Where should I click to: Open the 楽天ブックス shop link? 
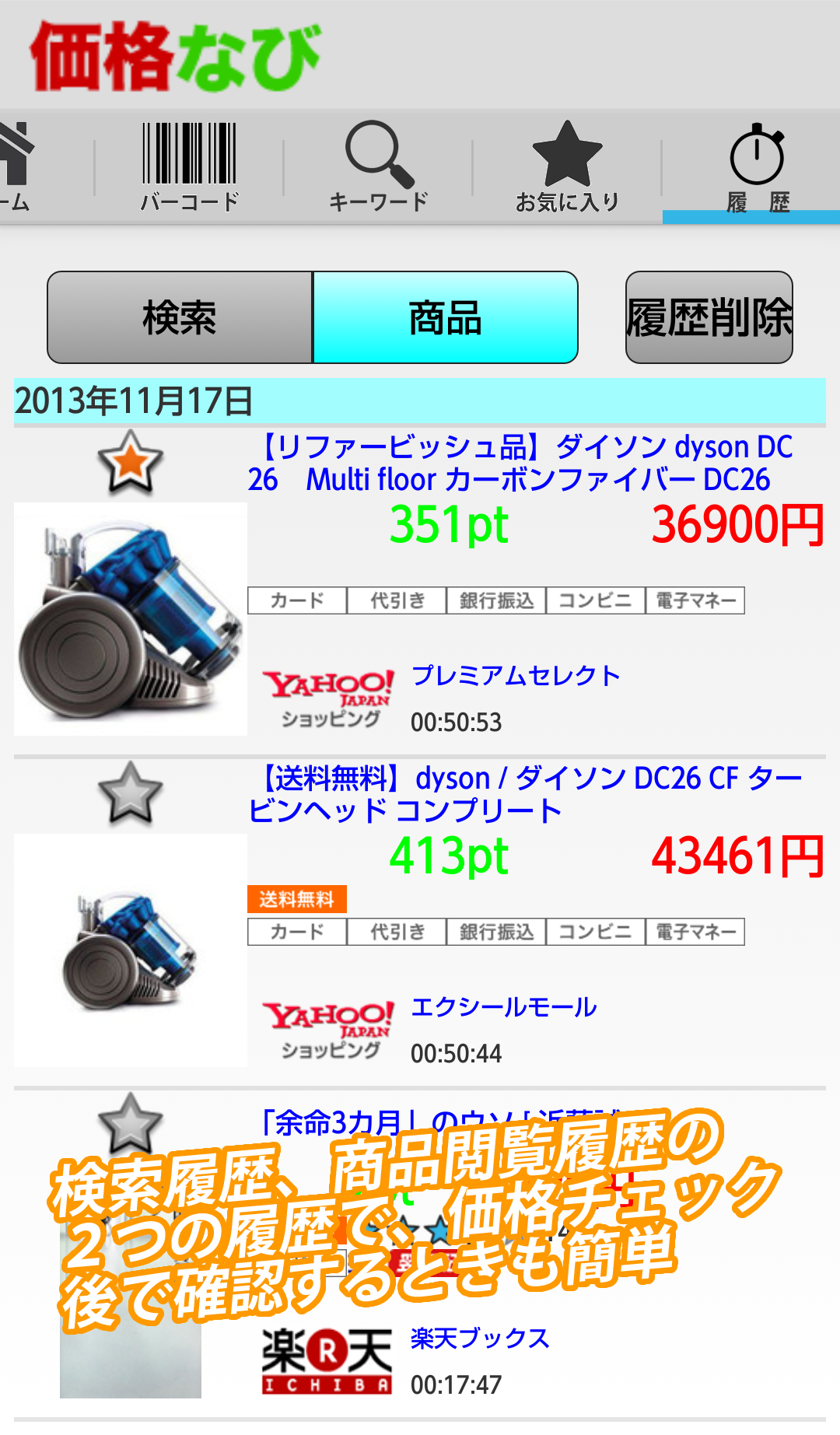tap(480, 1338)
